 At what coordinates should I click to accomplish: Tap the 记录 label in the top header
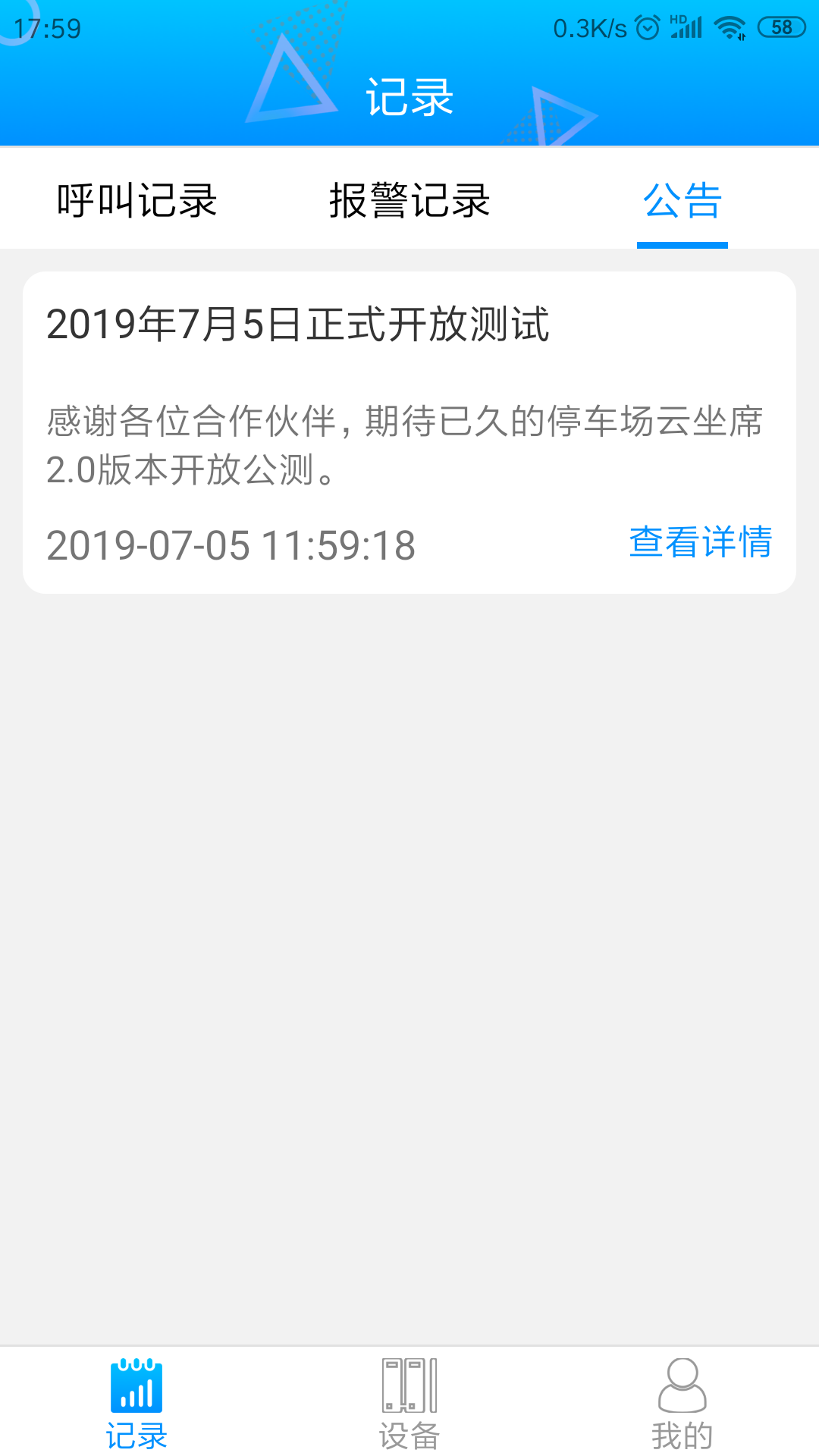(x=409, y=97)
